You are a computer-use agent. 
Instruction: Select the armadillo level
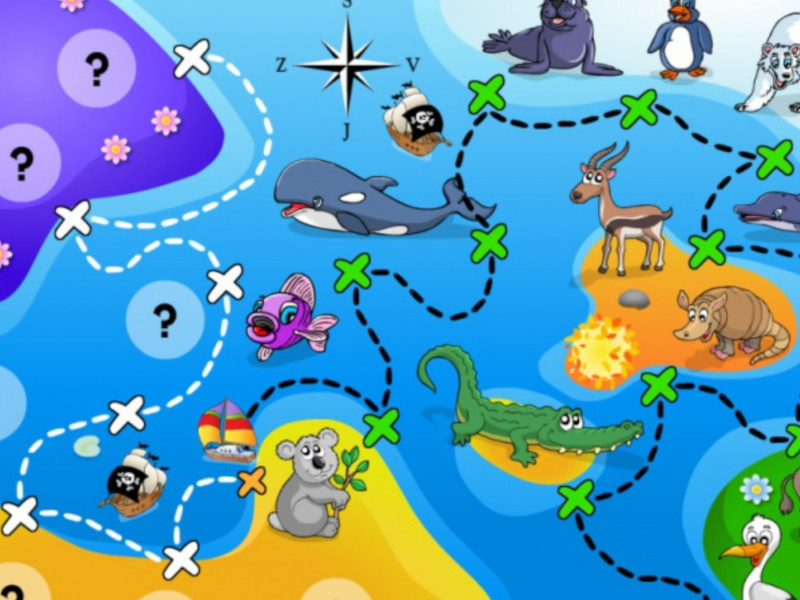[x=730, y=322]
